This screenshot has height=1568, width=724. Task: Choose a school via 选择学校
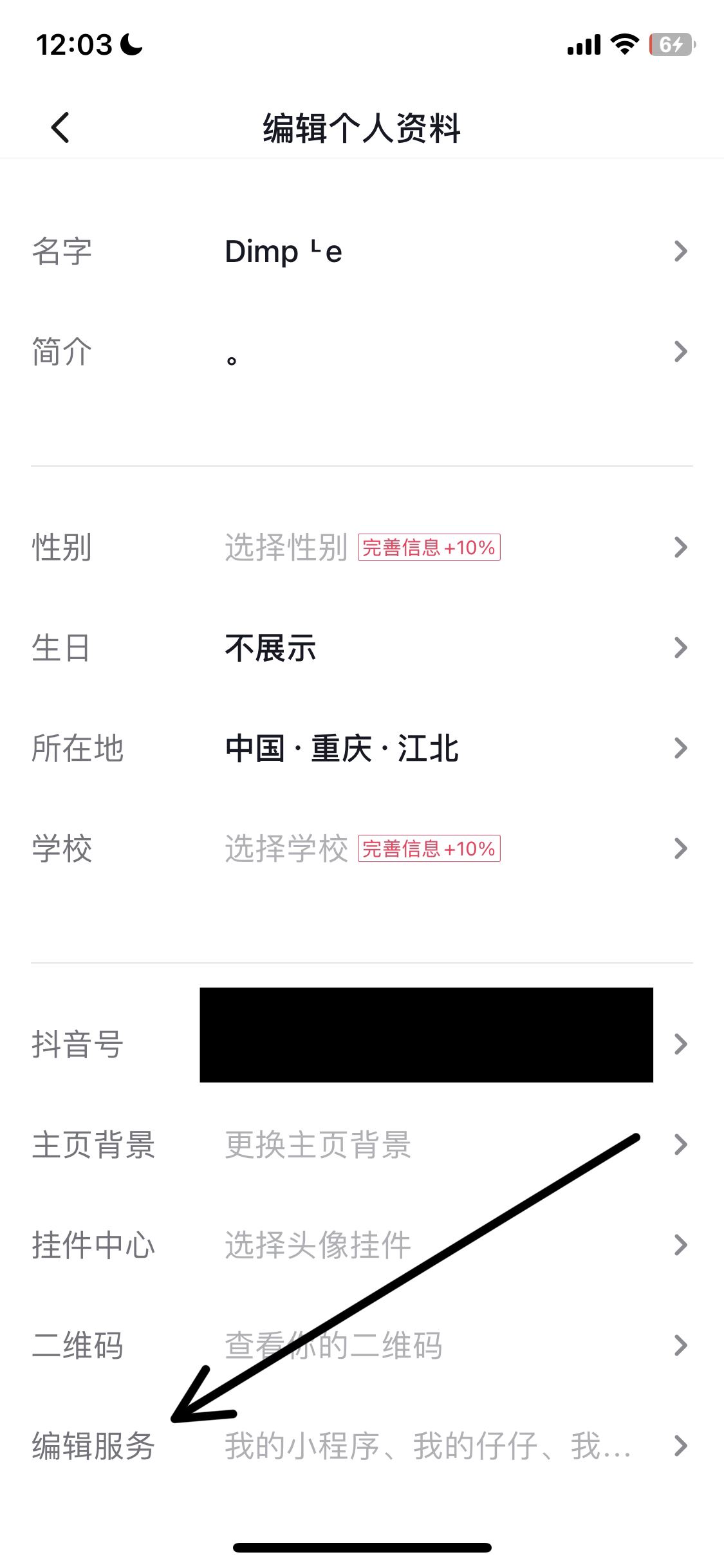pos(286,848)
